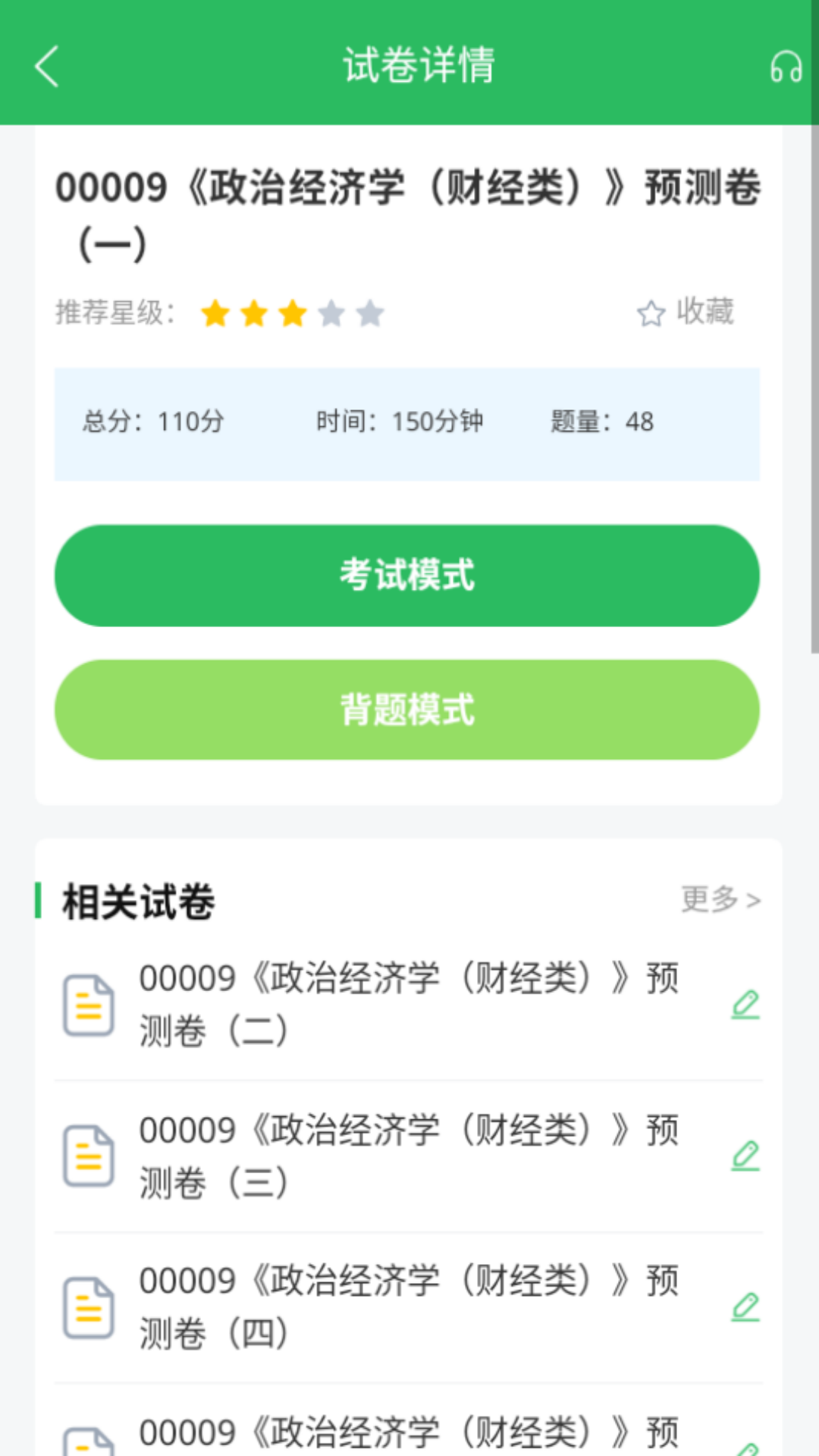Tap the back arrow to leave 试卷详情
The image size is (819, 1456).
pyautogui.click(x=47, y=67)
